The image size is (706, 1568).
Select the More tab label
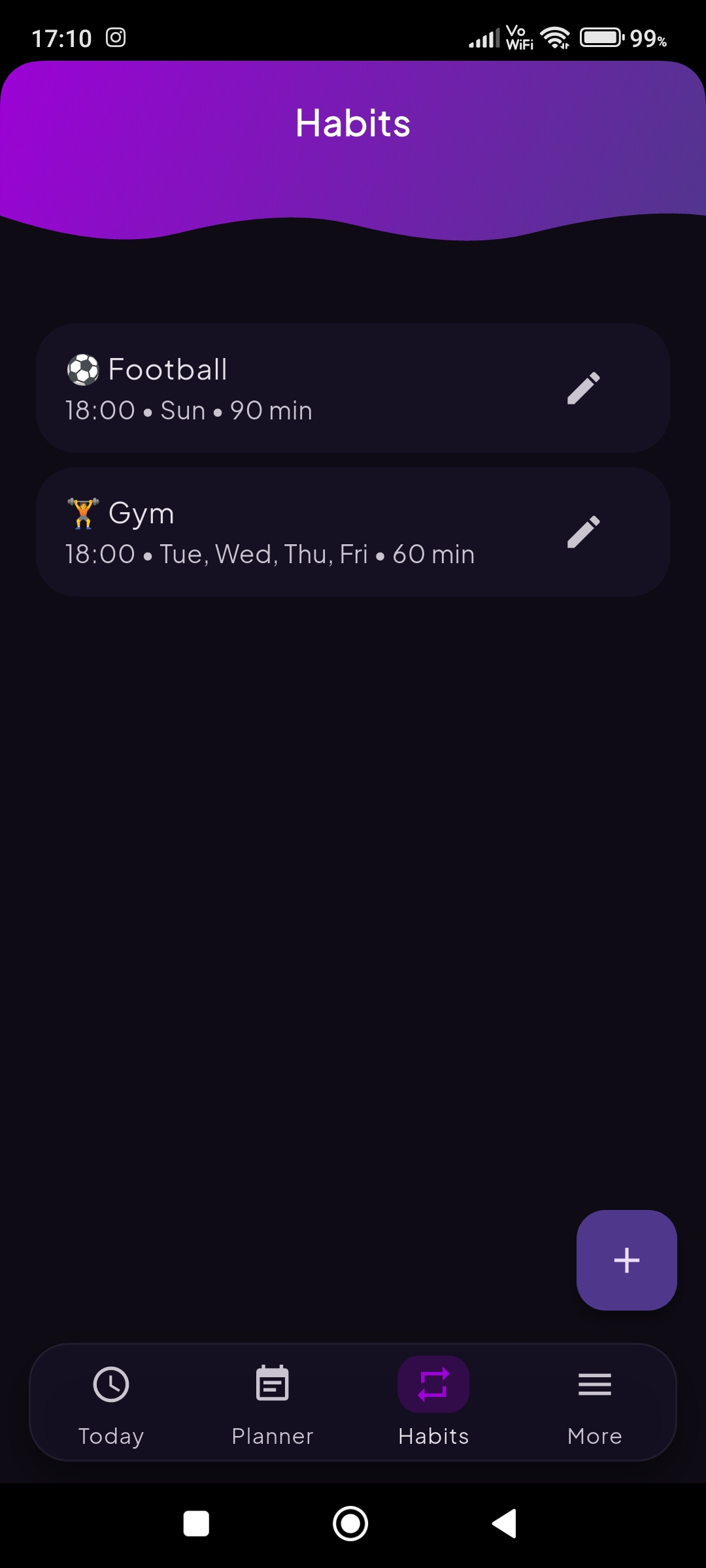tap(594, 1435)
